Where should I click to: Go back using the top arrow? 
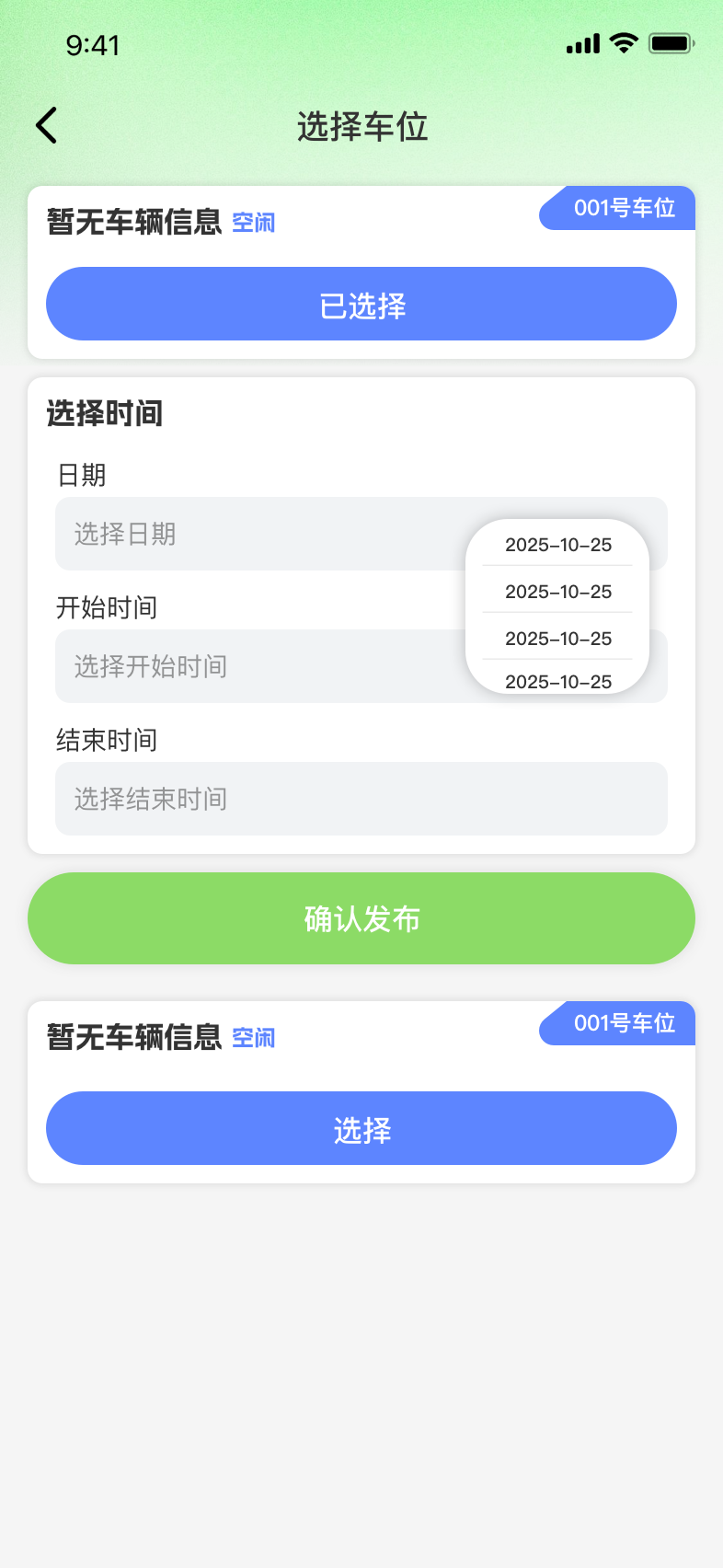pos(47,125)
